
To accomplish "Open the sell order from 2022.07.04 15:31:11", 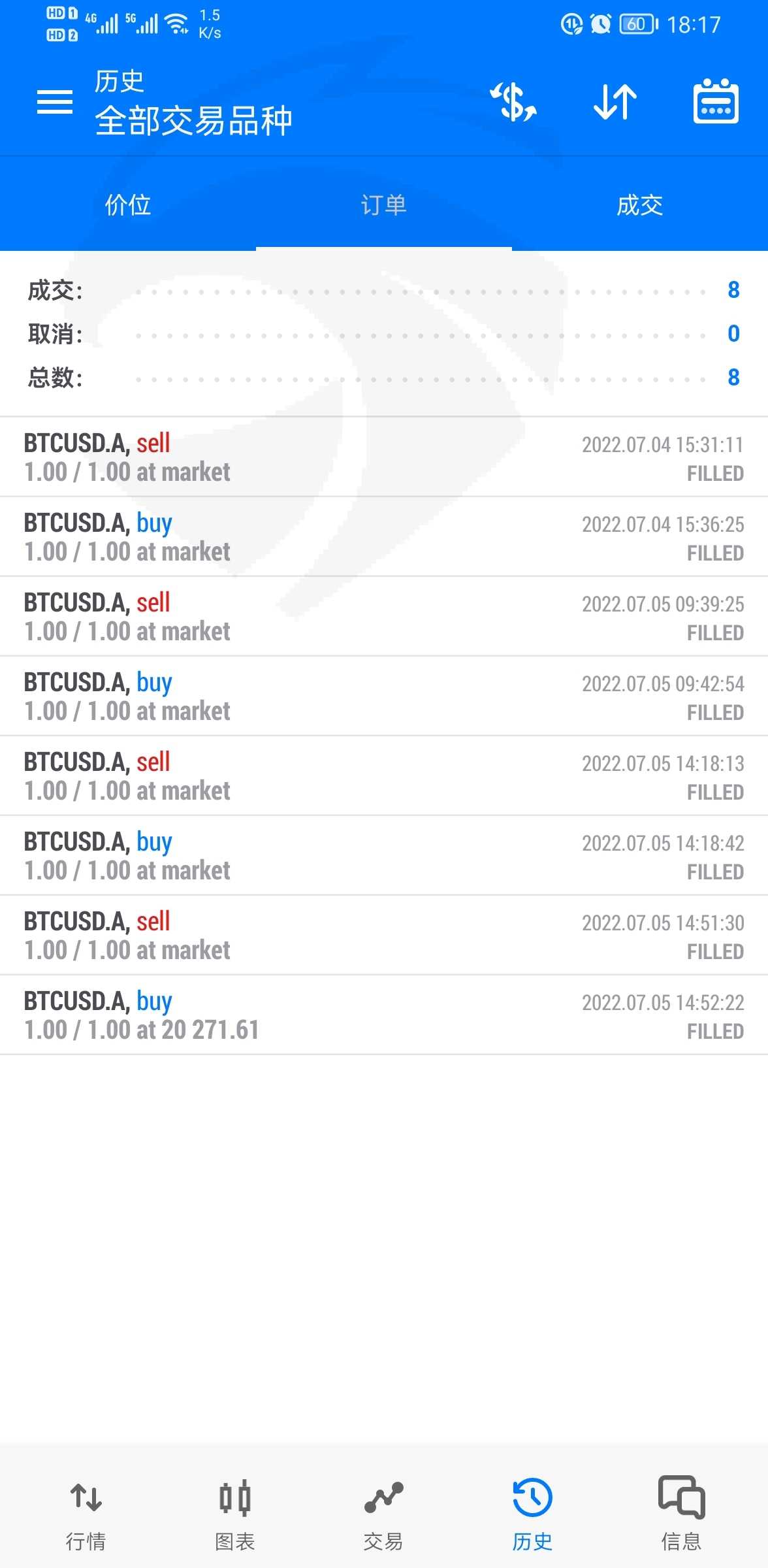I will pos(384,457).
